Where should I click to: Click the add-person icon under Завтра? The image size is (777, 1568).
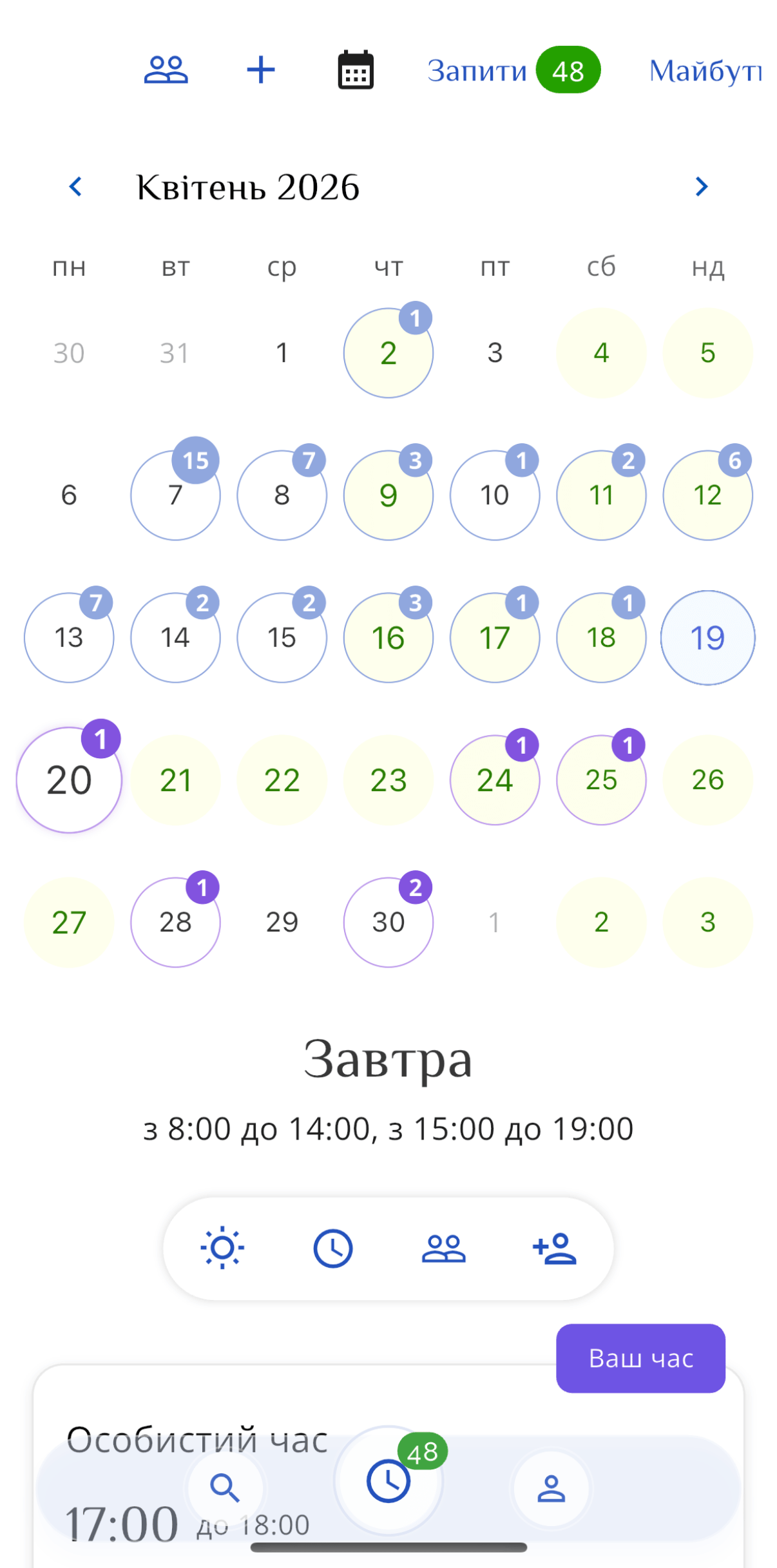pos(555,1248)
